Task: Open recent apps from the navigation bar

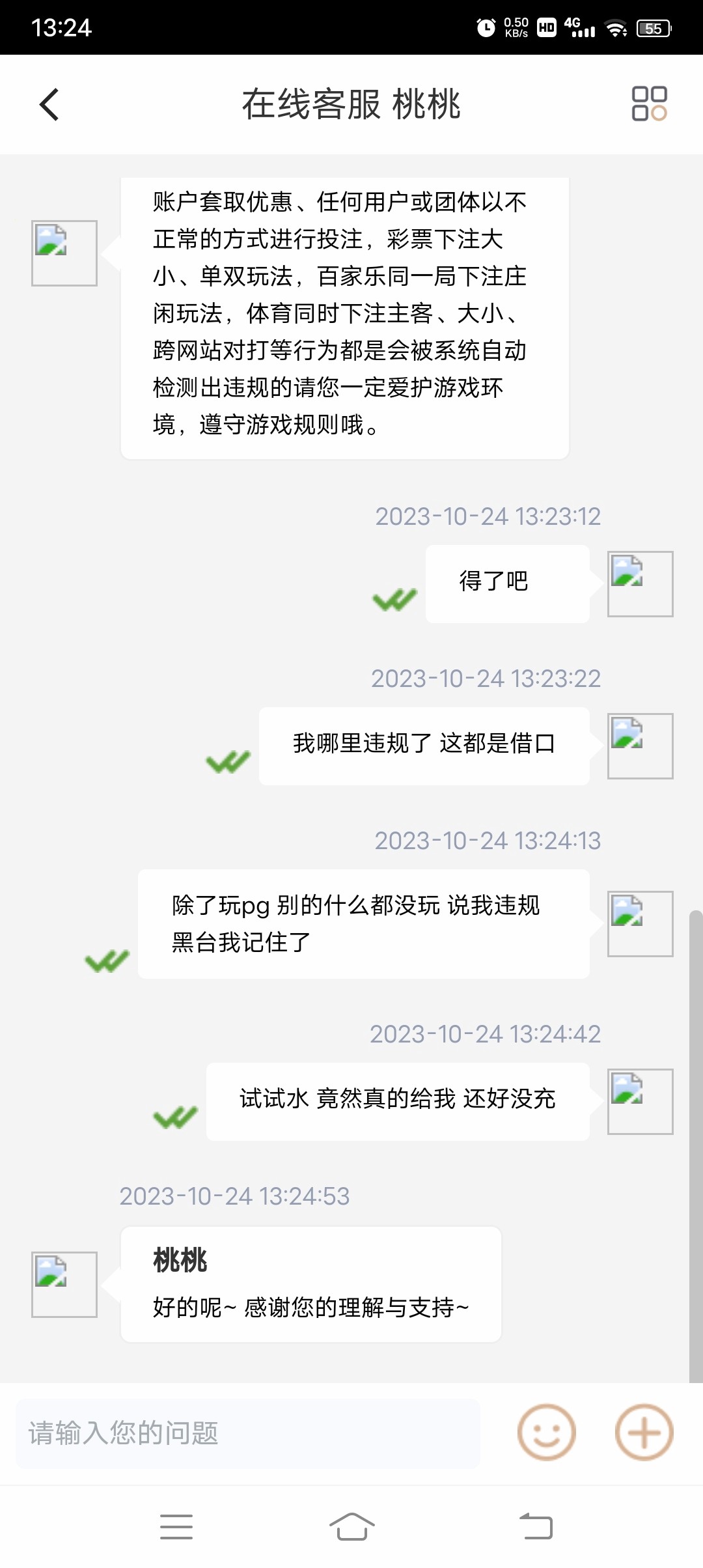Action: (x=176, y=1527)
